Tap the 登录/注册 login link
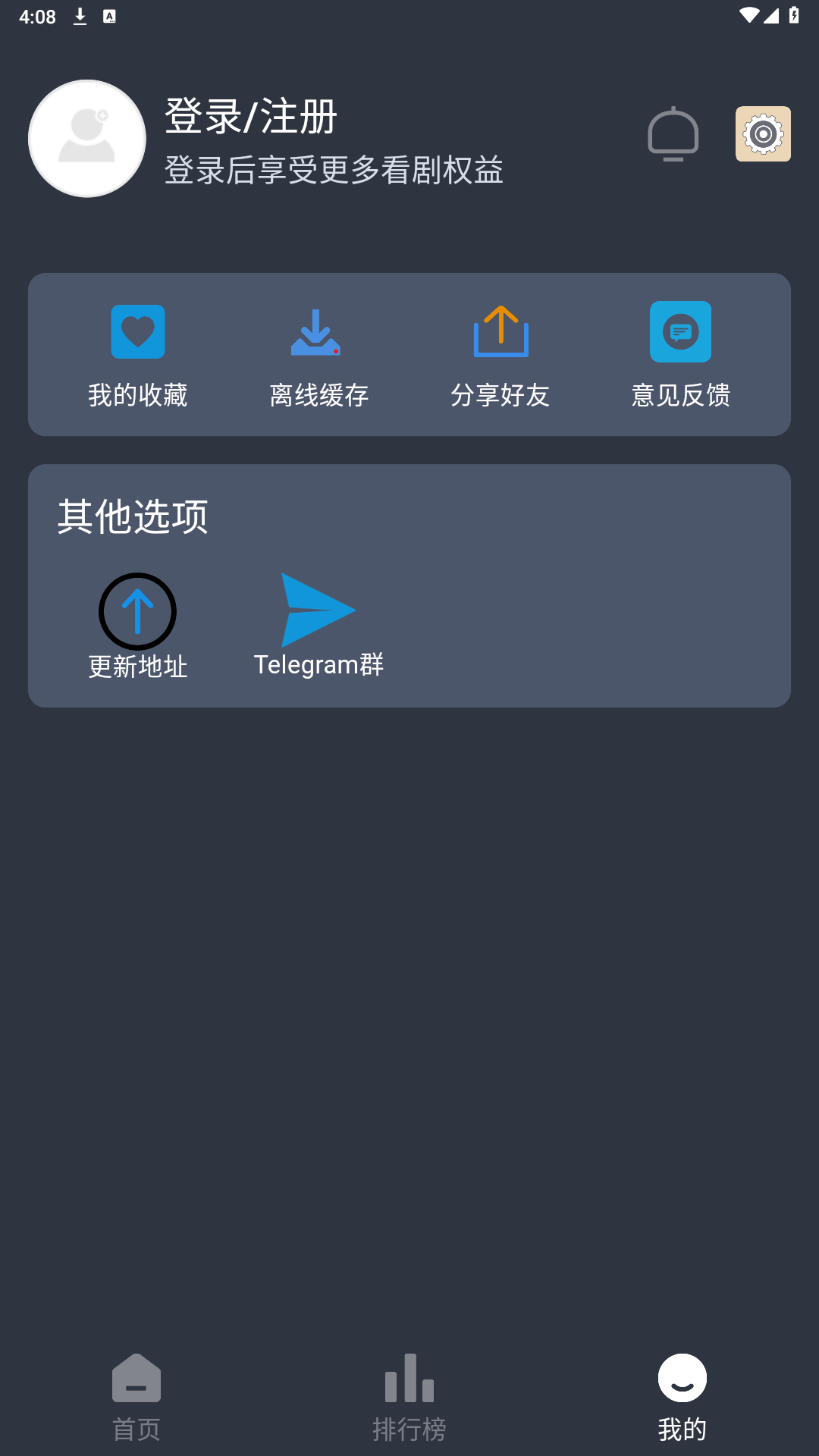 pos(250,116)
